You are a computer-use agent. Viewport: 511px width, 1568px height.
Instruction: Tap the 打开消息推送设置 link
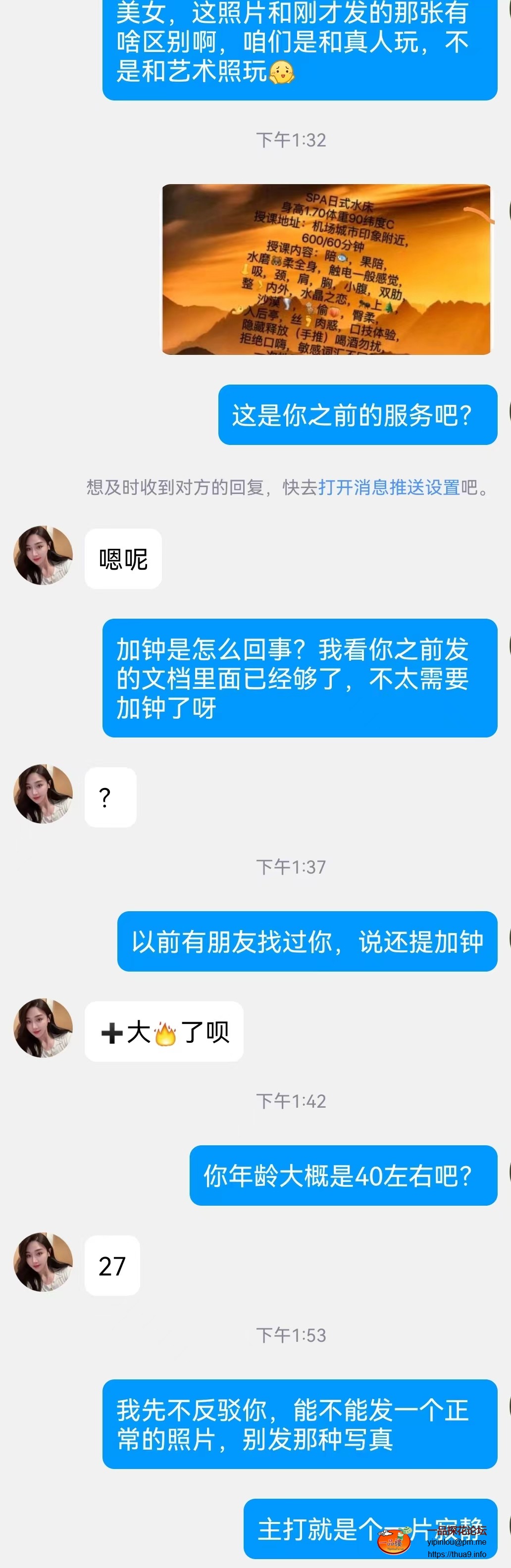coord(389,488)
